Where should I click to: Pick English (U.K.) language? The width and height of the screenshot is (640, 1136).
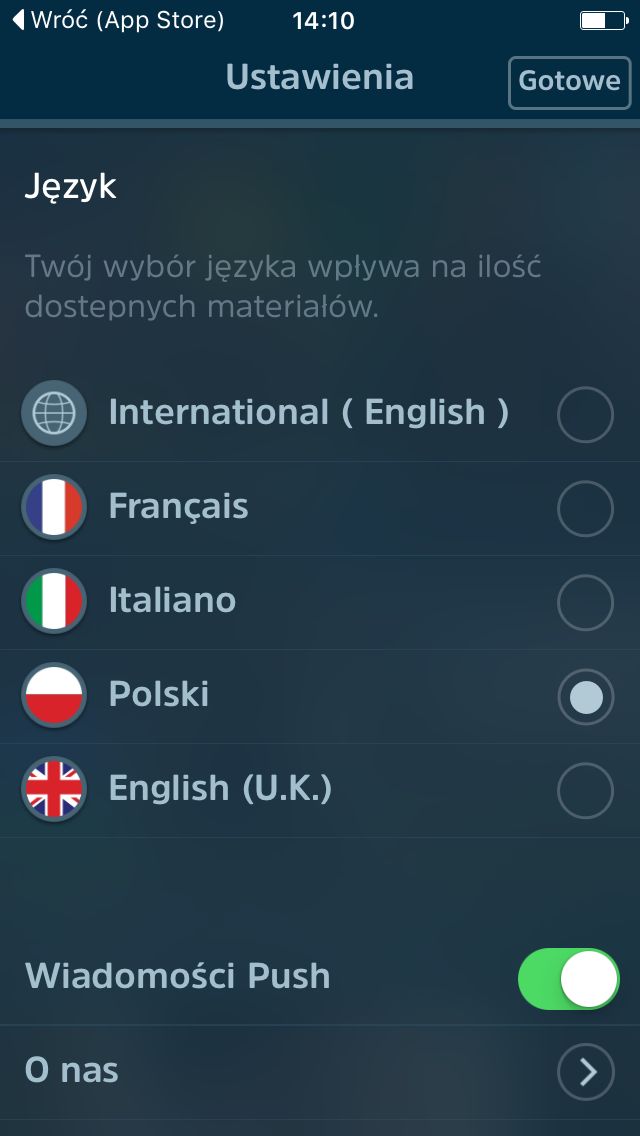tap(320, 791)
